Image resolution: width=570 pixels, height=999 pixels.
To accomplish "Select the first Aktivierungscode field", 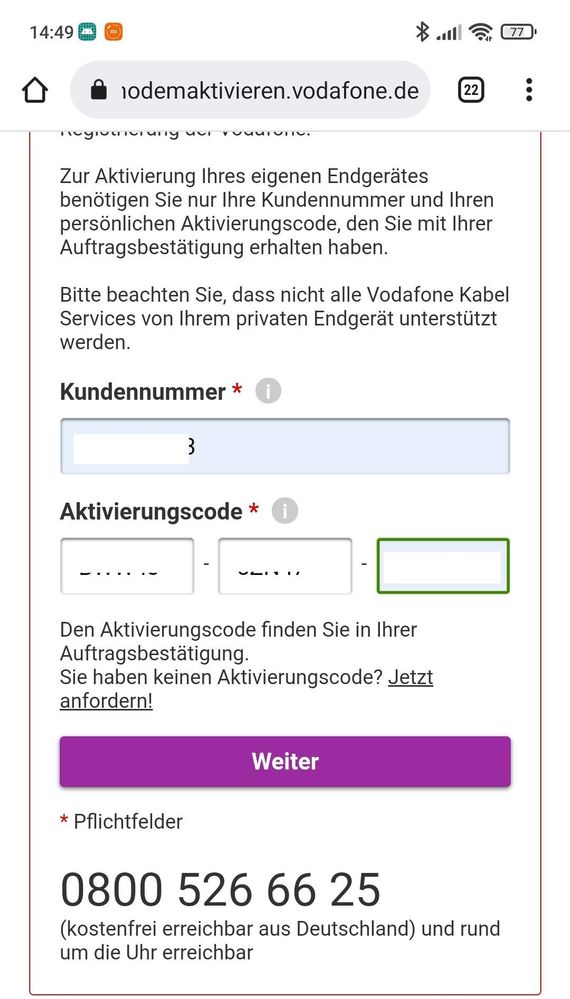I will [x=127, y=566].
